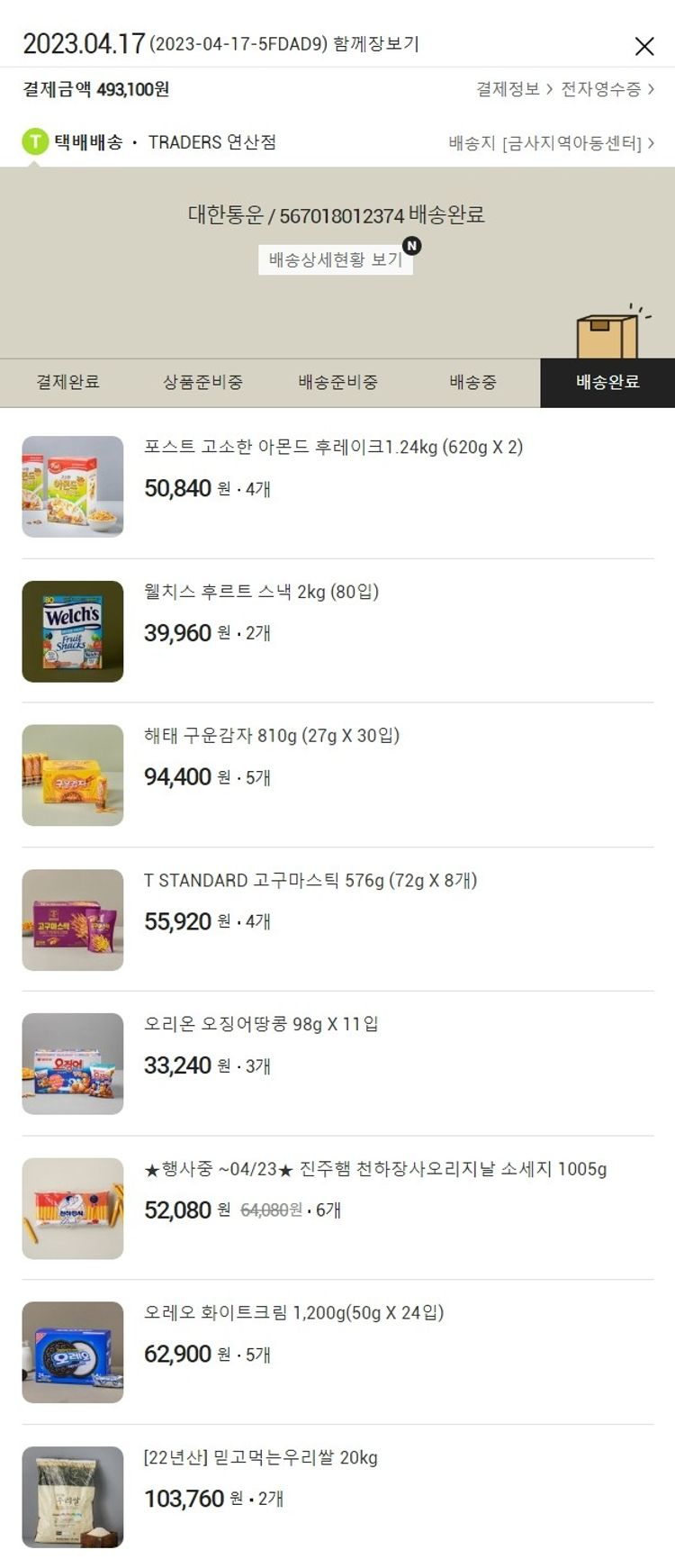This screenshot has height=1568, width=675.
Task: Open T STANDARD 고구마스틱 product
Action: 310,880
